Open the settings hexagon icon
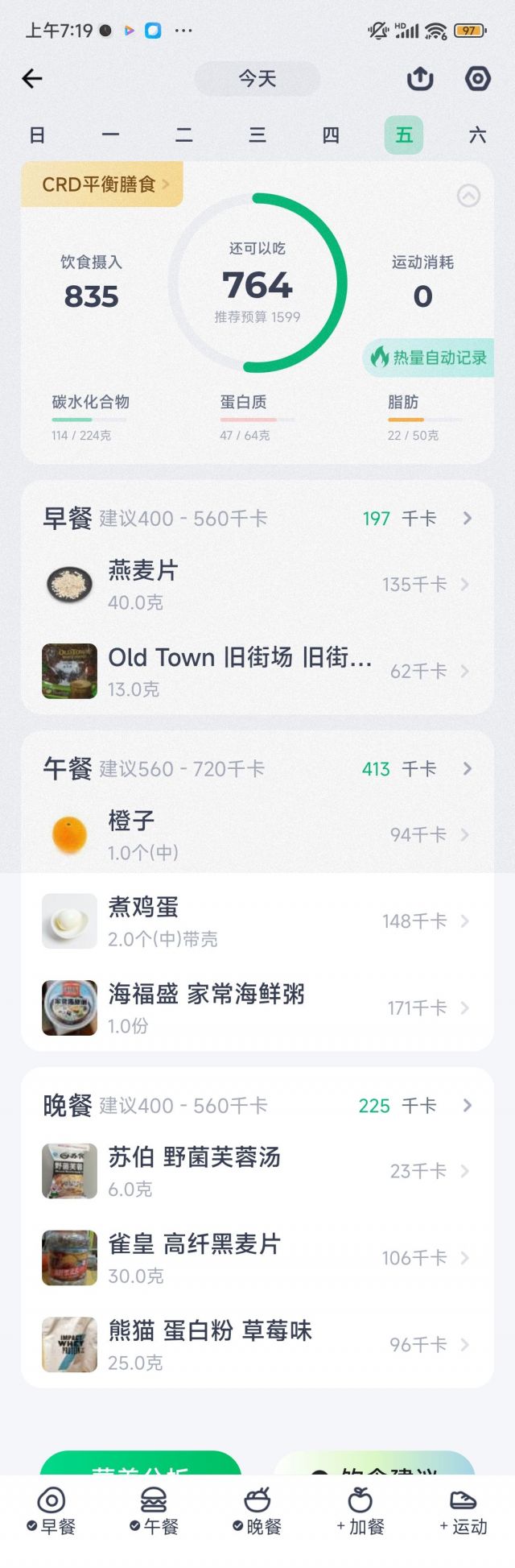The image size is (515, 1568). coord(478,78)
